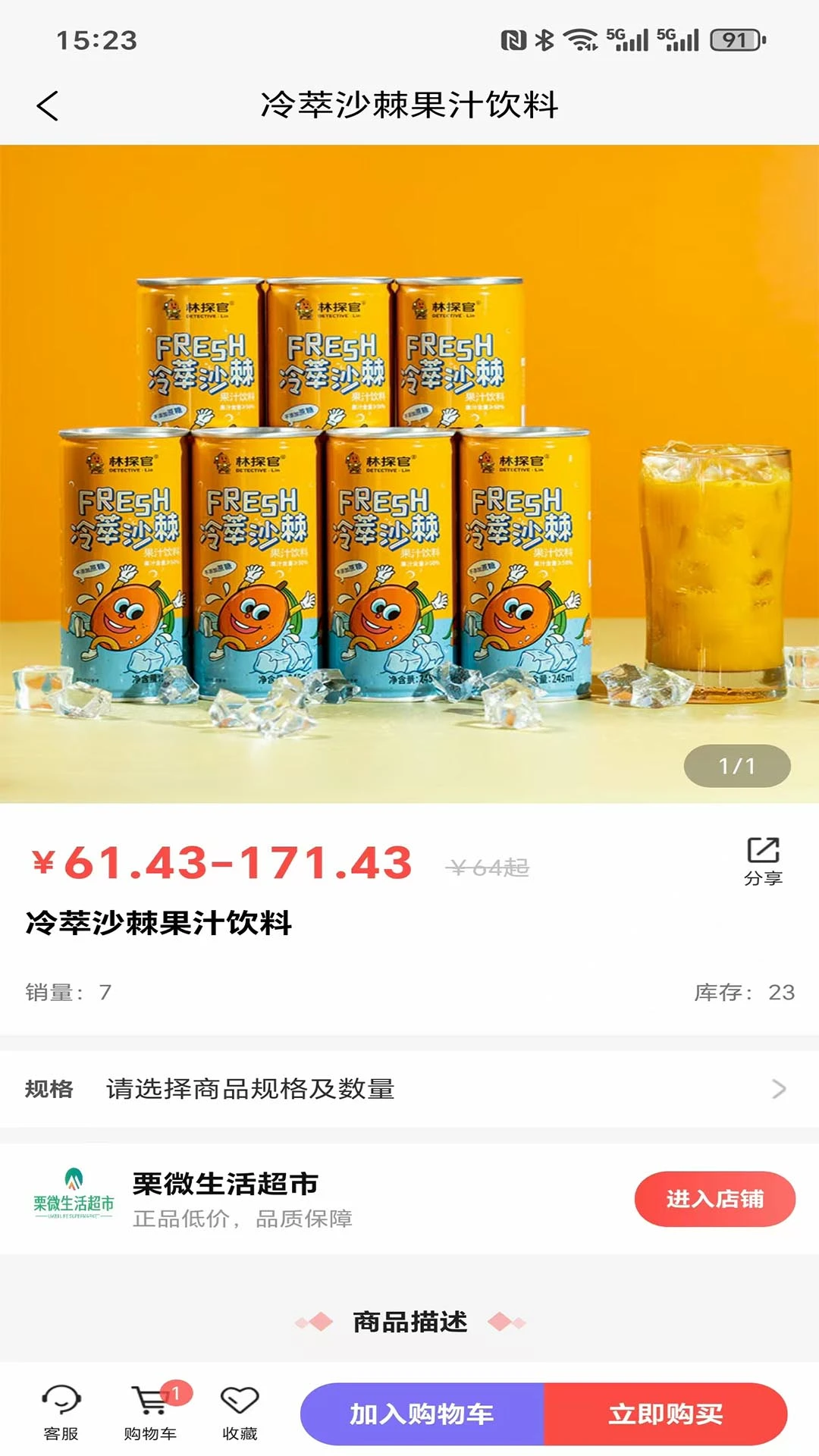Click the 栗微生活超市 store logo
This screenshot has width=819, height=1456.
point(72,1198)
